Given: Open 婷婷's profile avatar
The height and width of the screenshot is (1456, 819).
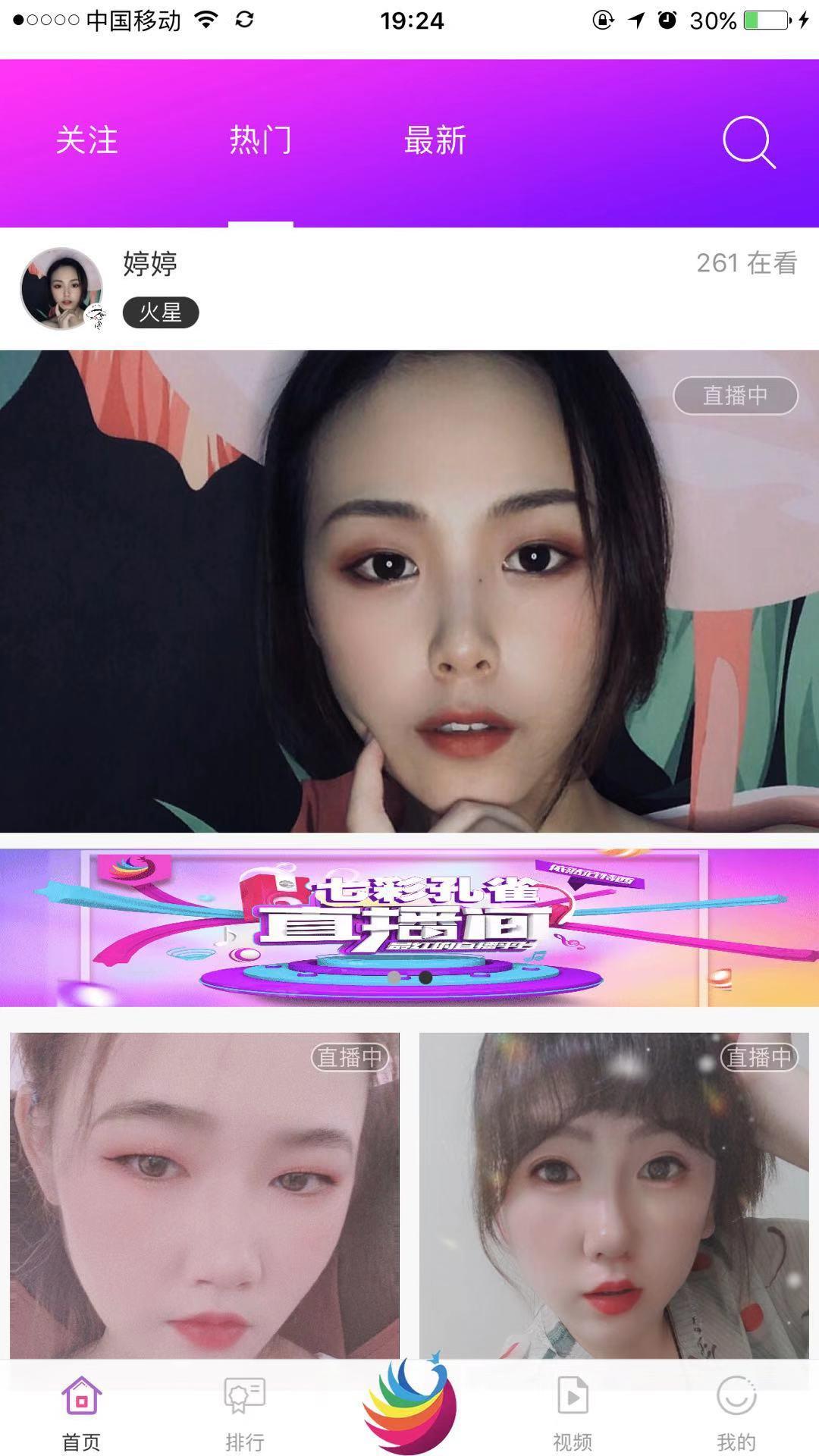Looking at the screenshot, I should [x=61, y=289].
